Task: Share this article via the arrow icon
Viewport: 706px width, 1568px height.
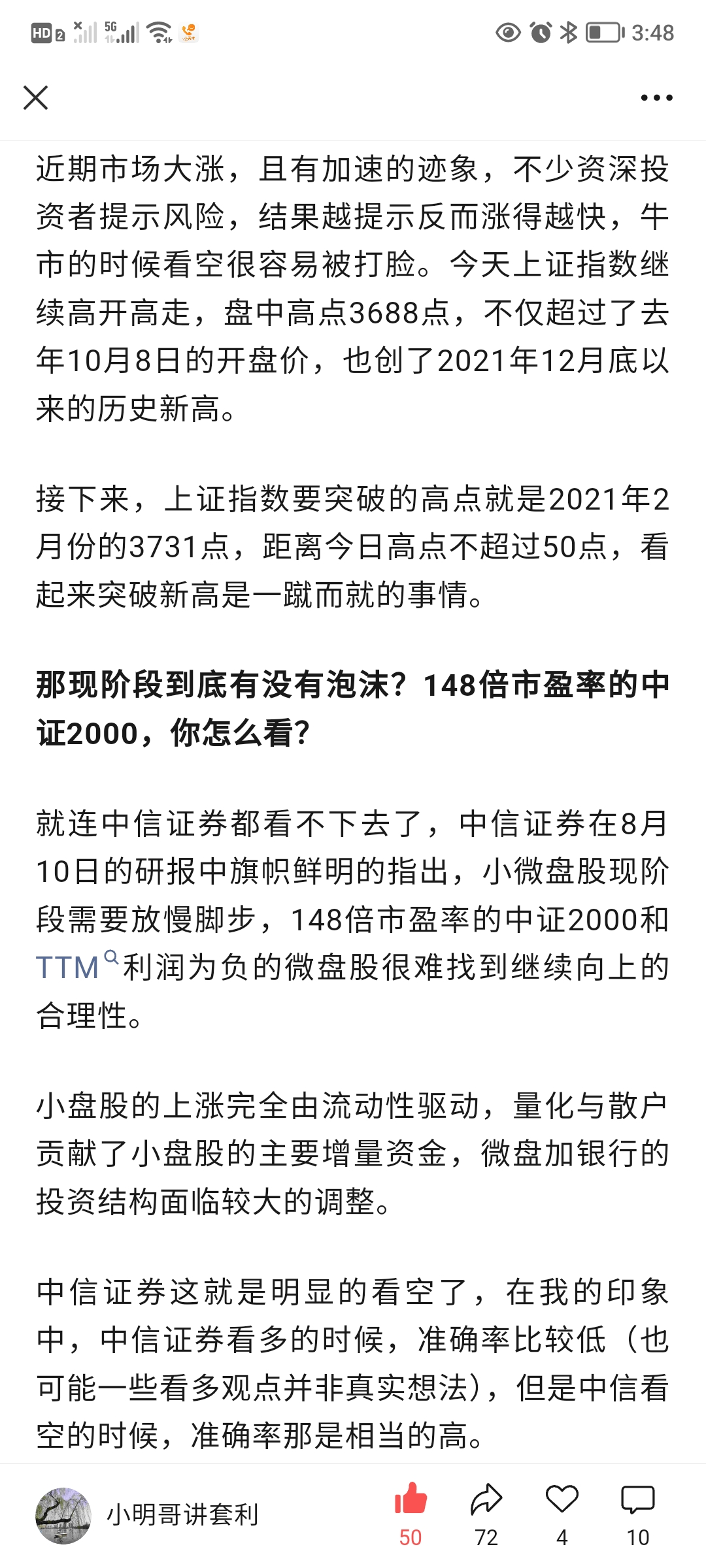Action: tap(486, 1500)
